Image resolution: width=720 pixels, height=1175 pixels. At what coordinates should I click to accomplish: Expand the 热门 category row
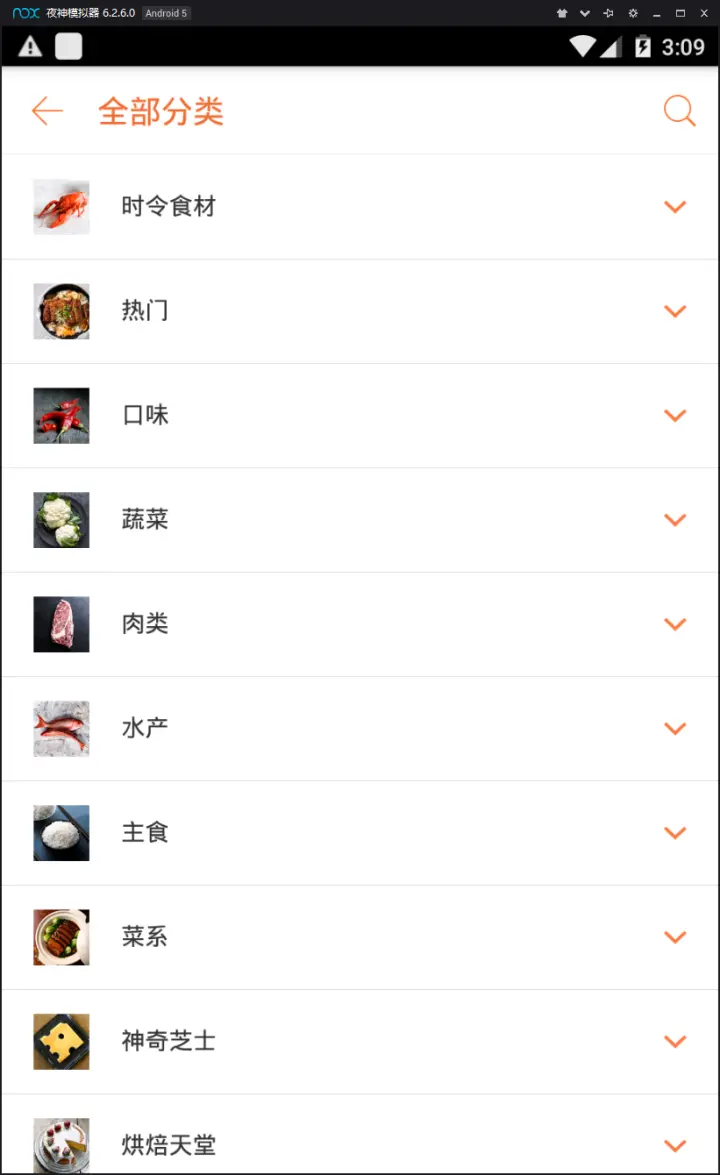[675, 311]
